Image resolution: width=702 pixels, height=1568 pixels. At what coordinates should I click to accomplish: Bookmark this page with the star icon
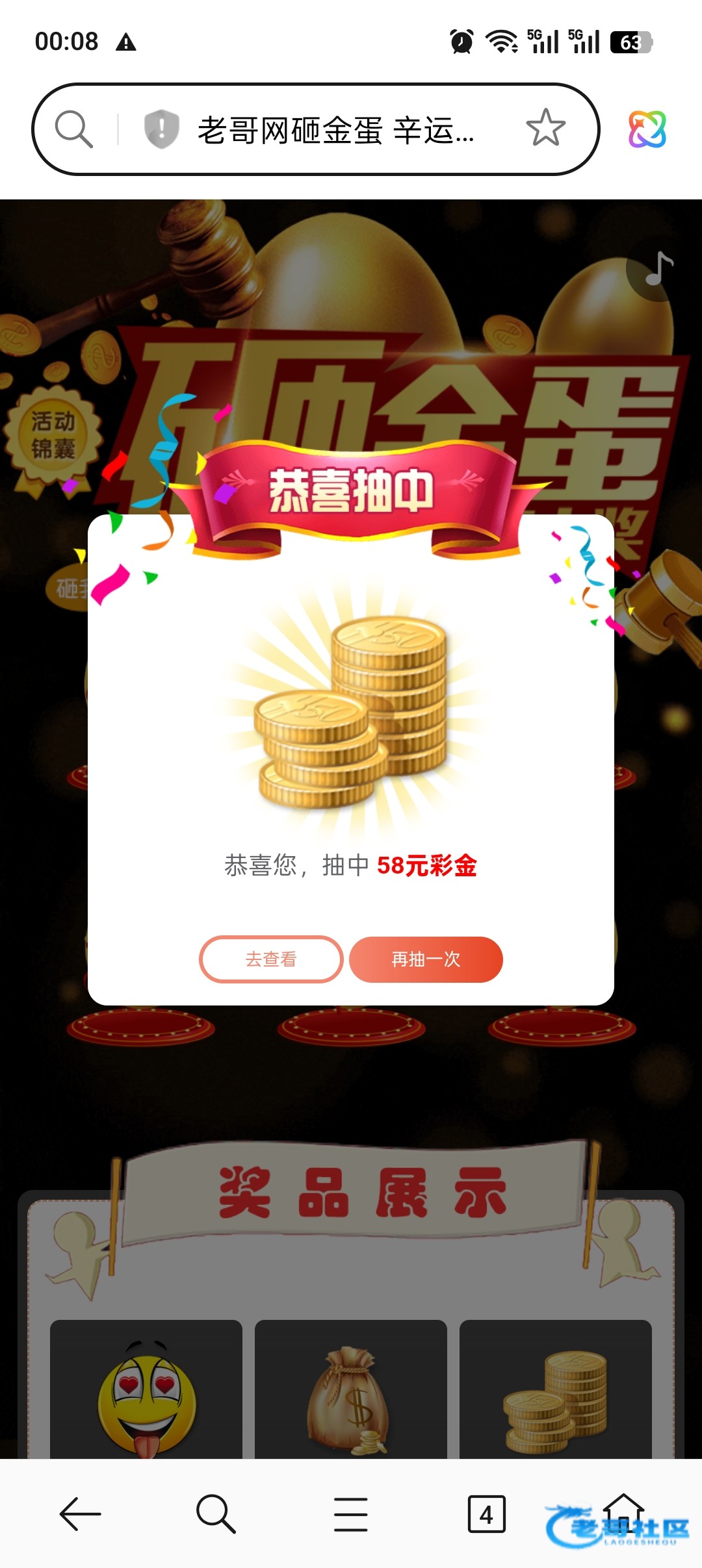(545, 128)
